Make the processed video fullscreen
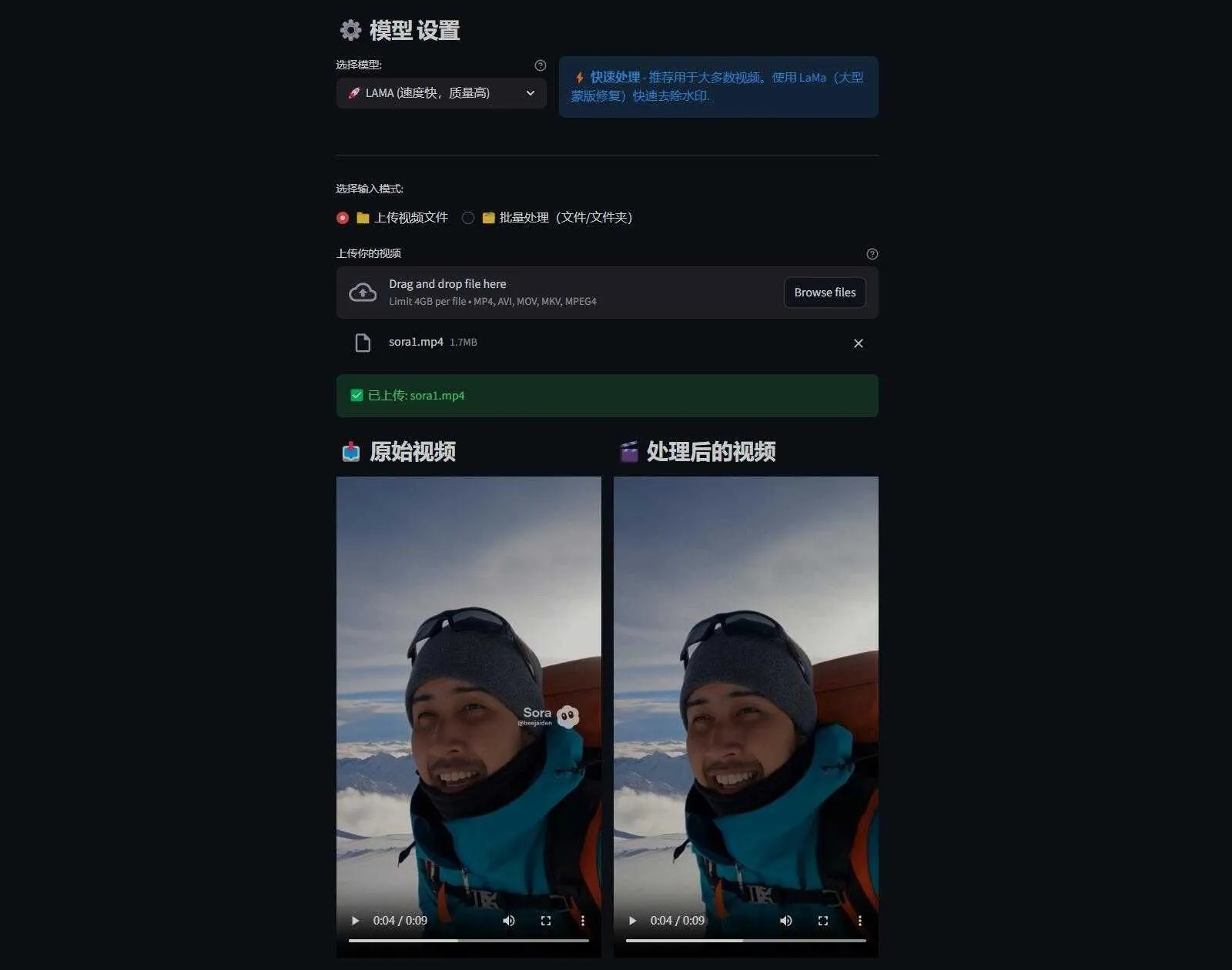Screen dimensions: 1232x970 coord(823,921)
